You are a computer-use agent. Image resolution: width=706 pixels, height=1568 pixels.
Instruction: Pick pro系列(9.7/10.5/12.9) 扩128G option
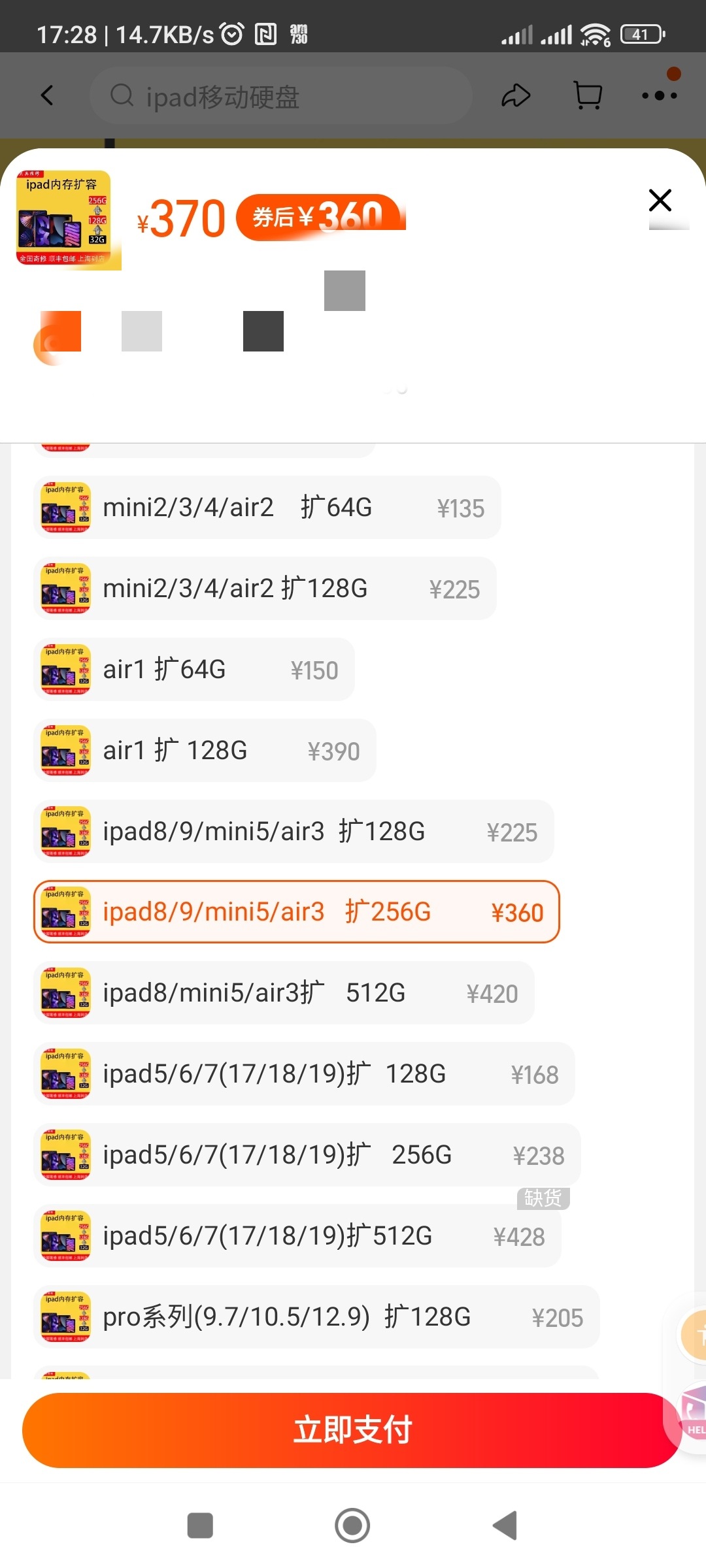point(316,1317)
